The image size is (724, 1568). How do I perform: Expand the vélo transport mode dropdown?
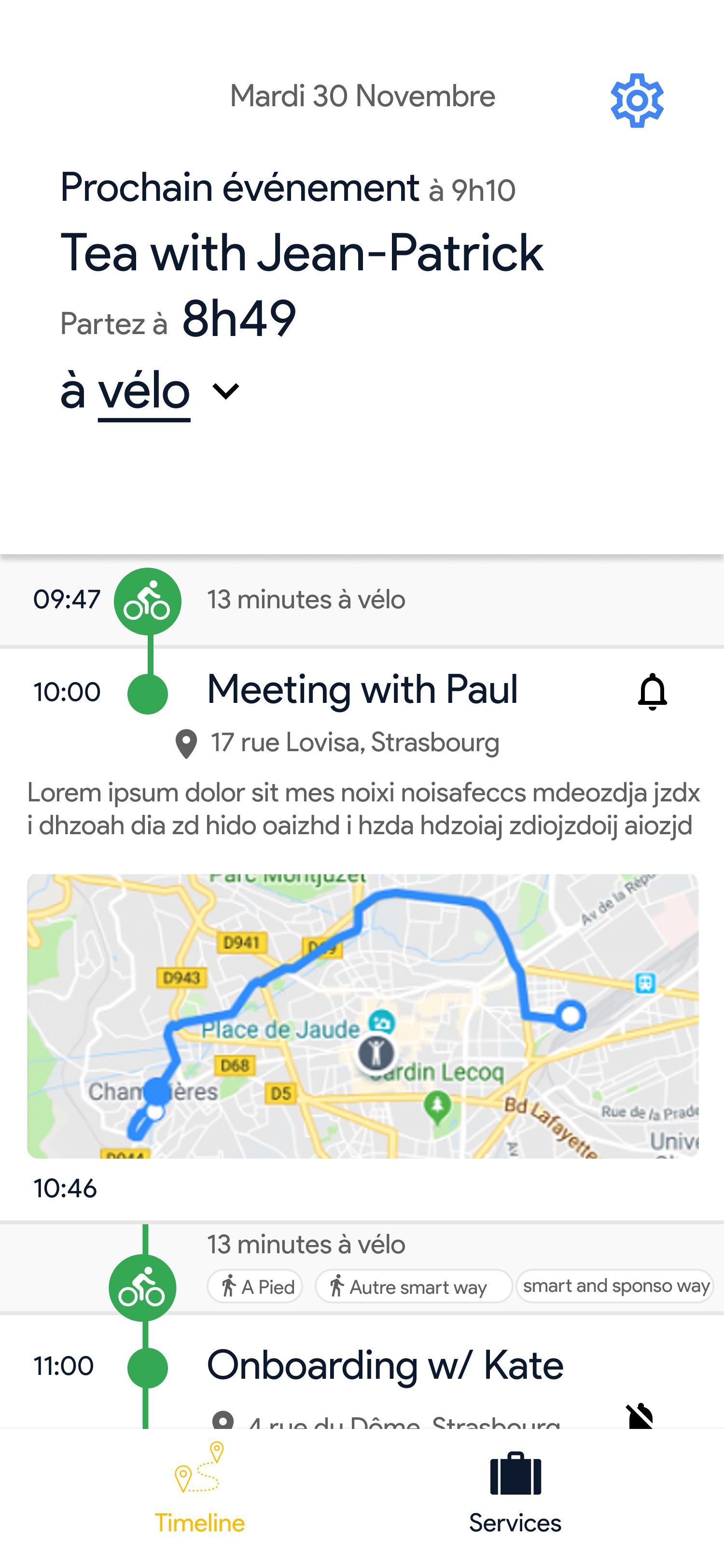coord(225,391)
